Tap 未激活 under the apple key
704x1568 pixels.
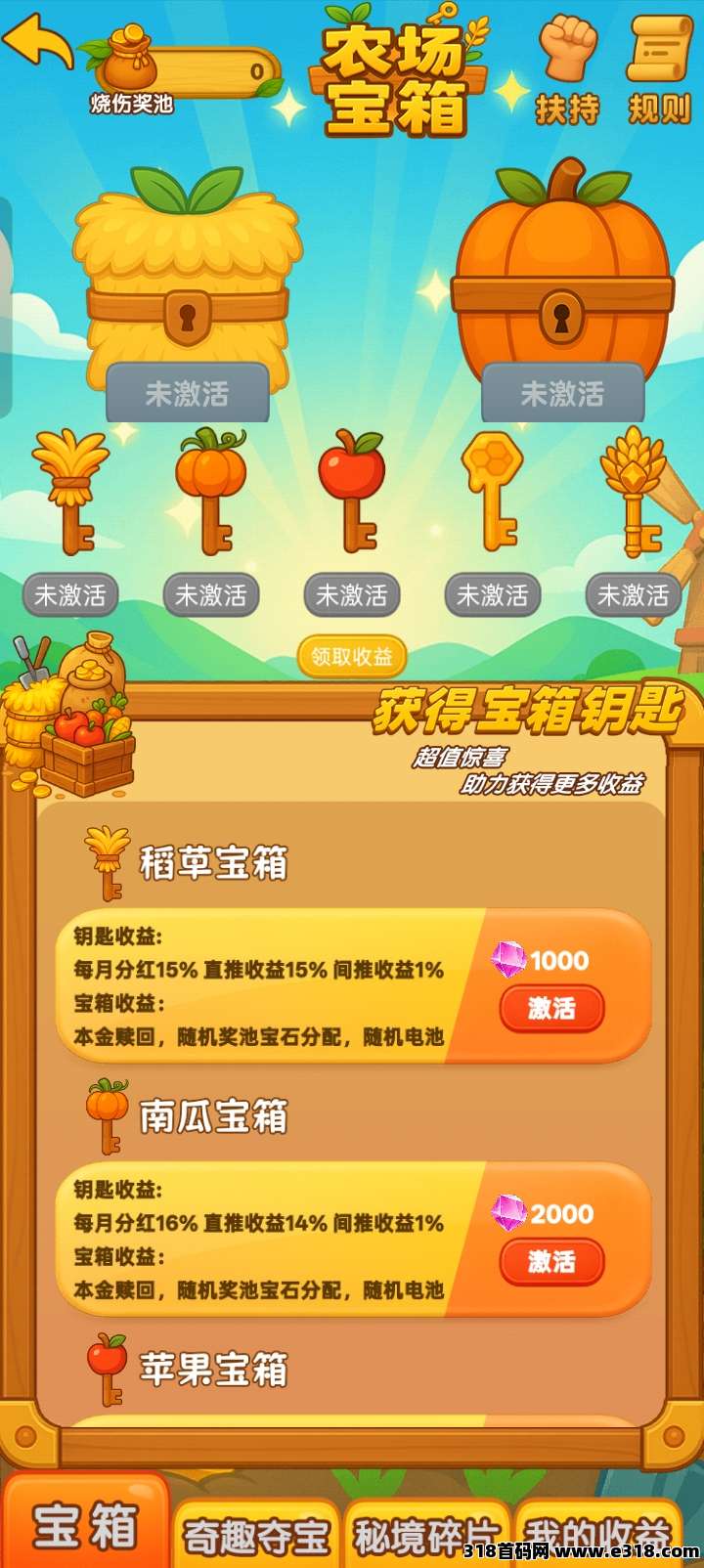click(352, 594)
